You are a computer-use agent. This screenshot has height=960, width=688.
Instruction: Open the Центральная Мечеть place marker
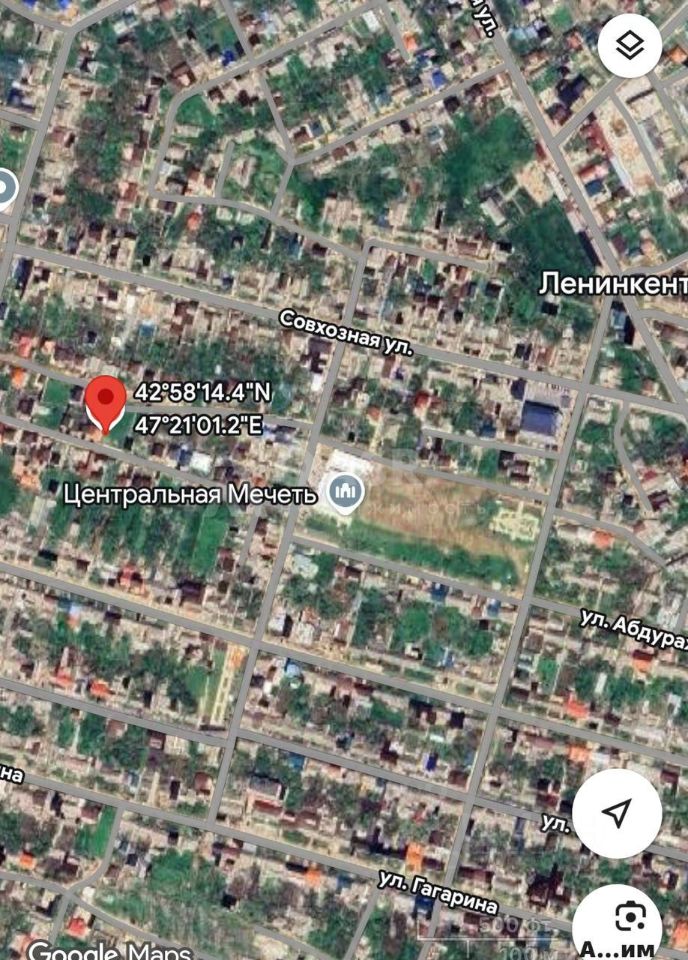pyautogui.click(x=348, y=493)
